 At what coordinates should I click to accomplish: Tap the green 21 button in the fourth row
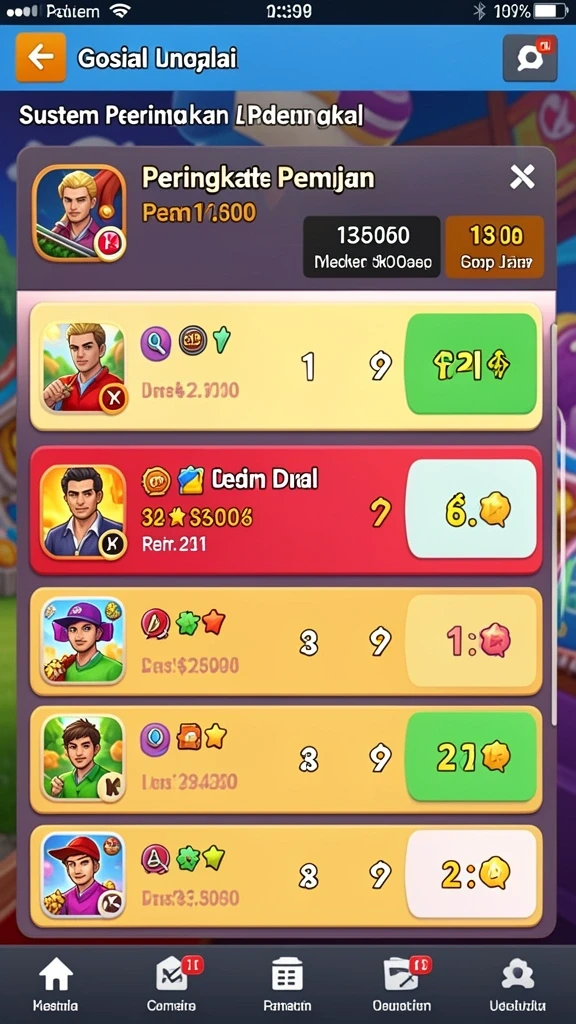tap(471, 756)
